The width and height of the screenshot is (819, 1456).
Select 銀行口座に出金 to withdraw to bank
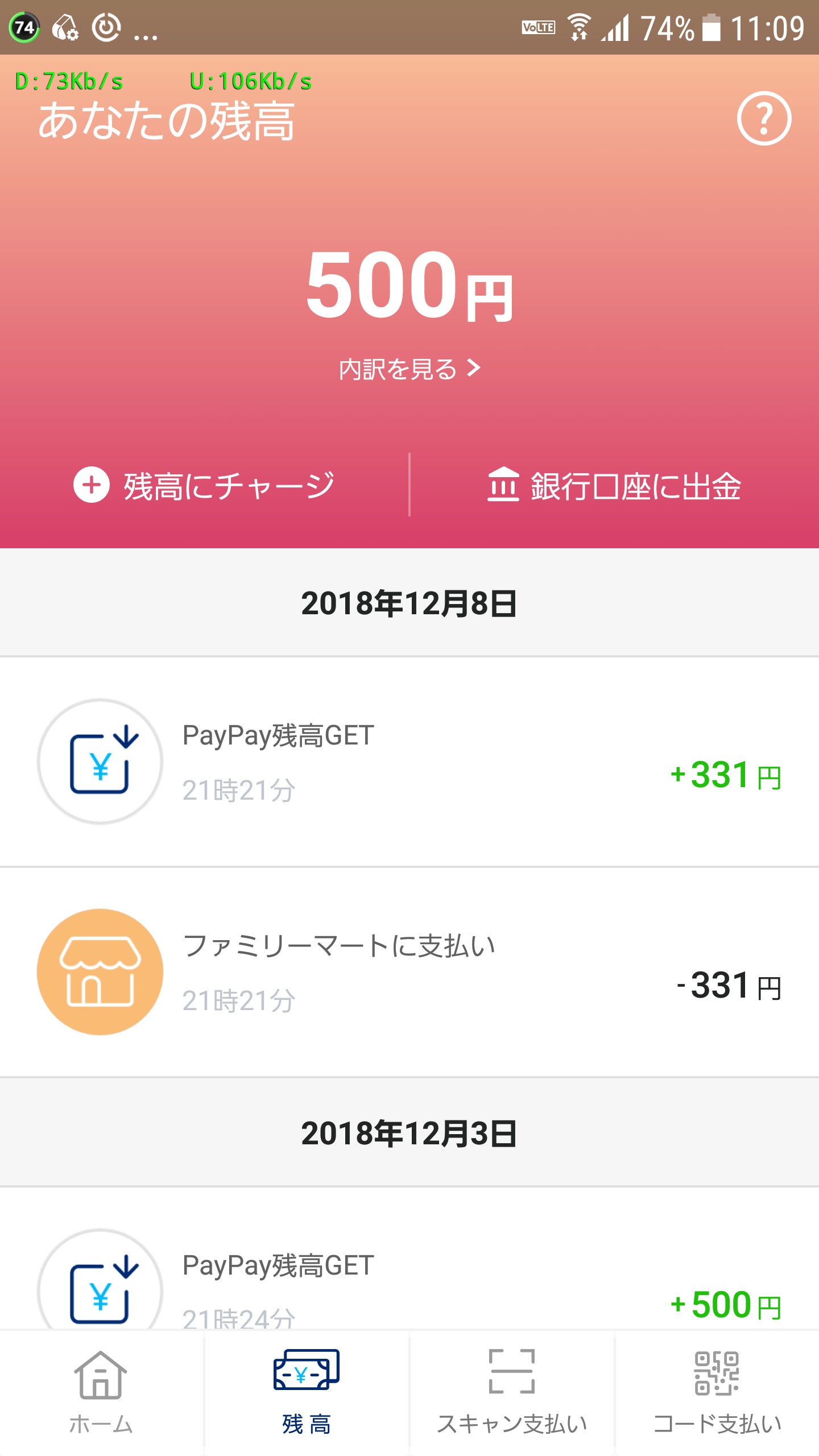[614, 486]
